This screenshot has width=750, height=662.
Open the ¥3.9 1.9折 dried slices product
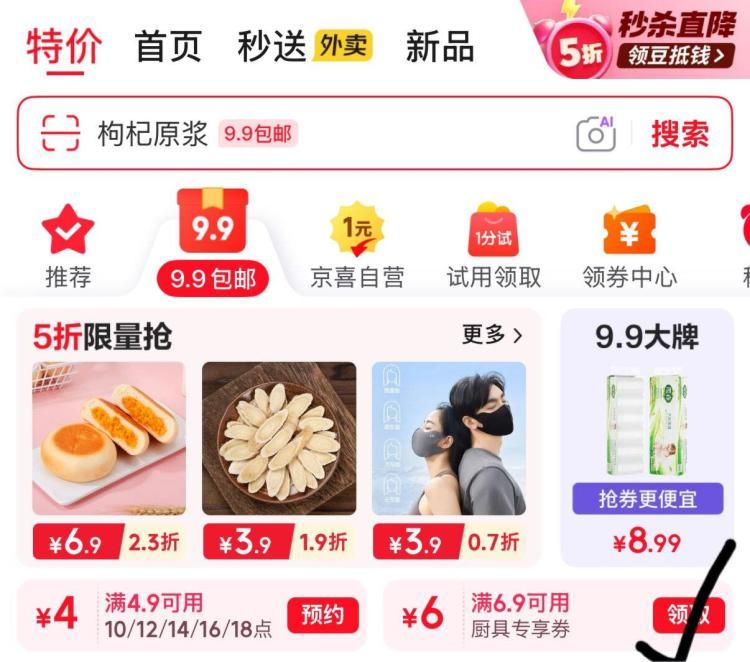[279, 440]
